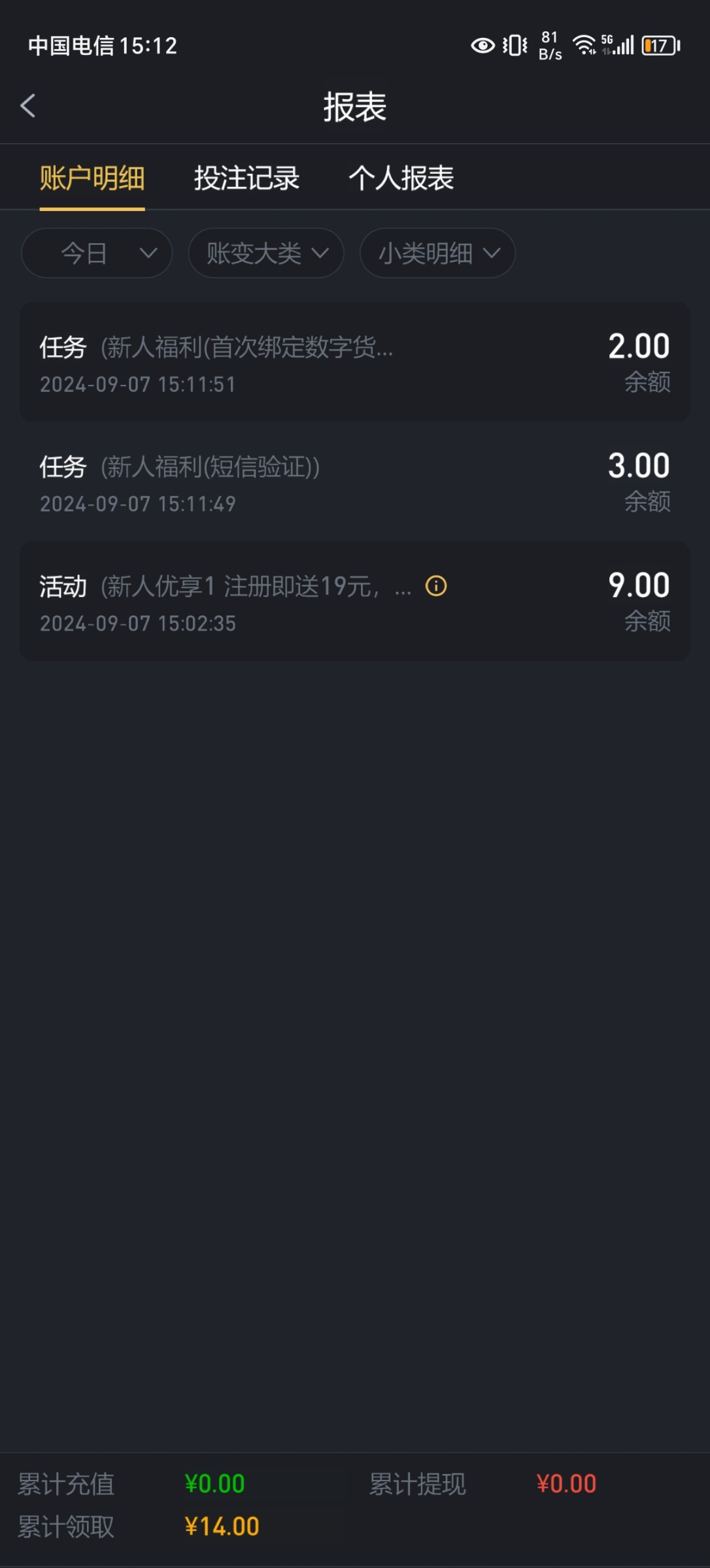Screen dimensions: 710x1568
Task: Expand the 今日 date filter
Action: 97,253
